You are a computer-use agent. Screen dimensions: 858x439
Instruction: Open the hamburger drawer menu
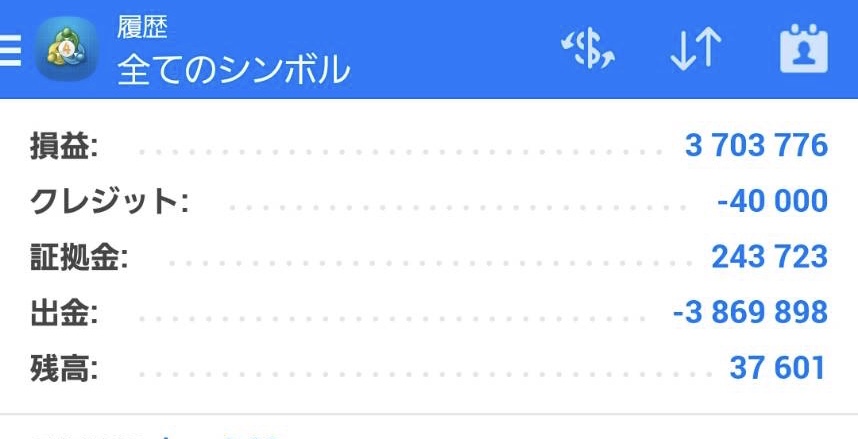tap(10, 50)
